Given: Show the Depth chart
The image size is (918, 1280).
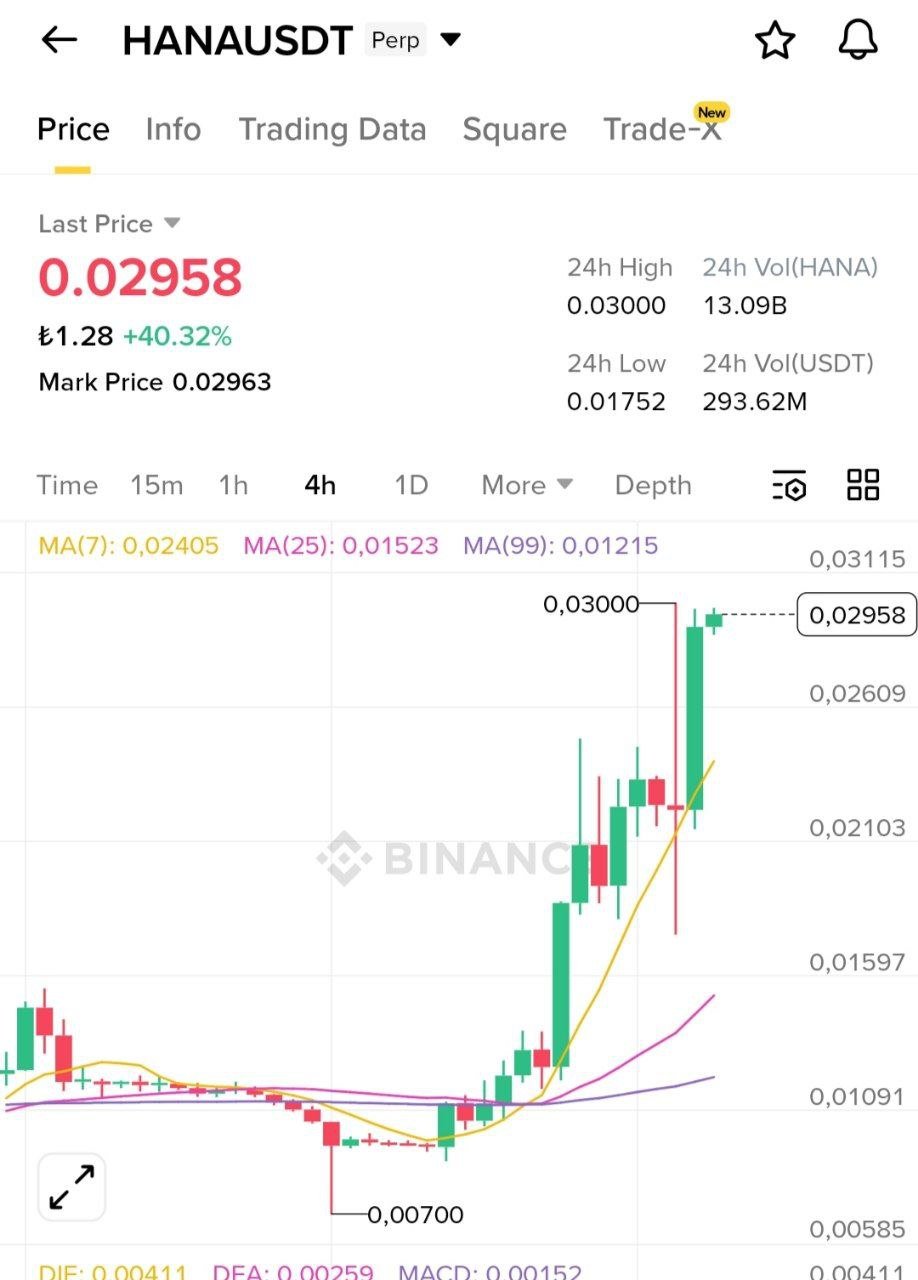Looking at the screenshot, I should (x=653, y=485).
